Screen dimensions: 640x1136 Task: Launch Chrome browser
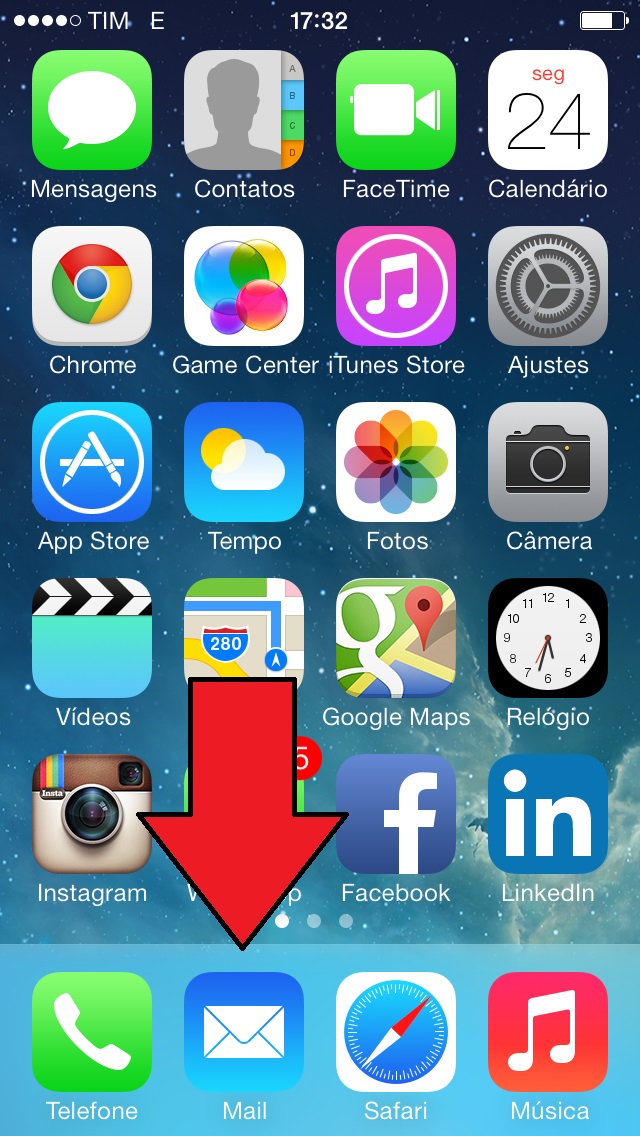click(x=92, y=286)
